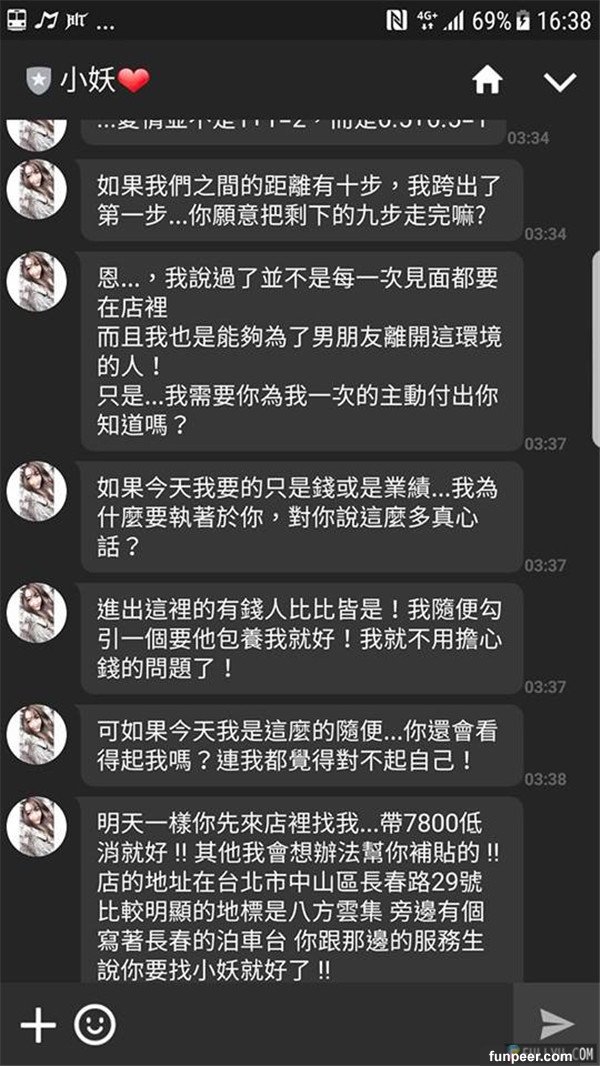Open sender avatar beside the 7800 message
This screenshot has width=600, height=1066.
pyautogui.click(x=37, y=828)
